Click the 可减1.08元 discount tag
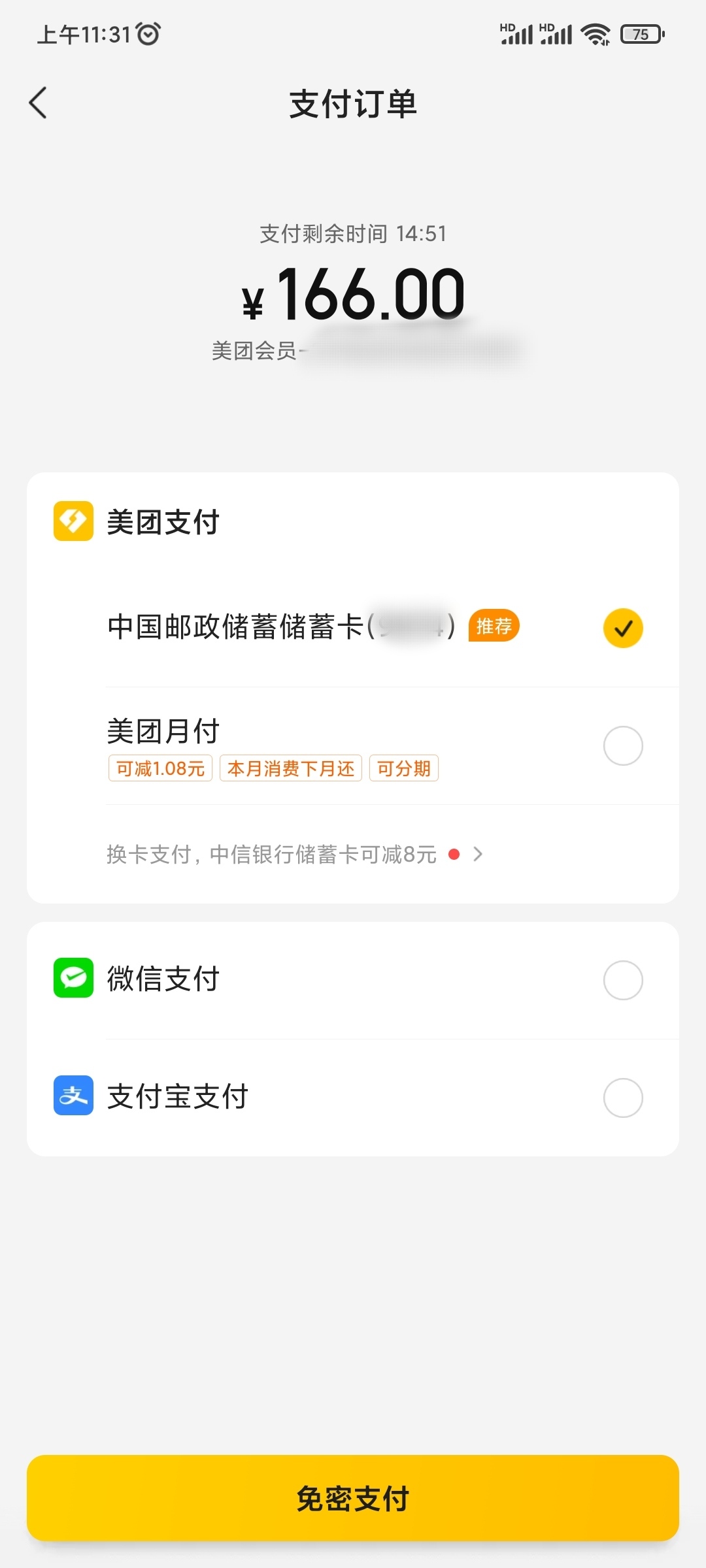706x1568 pixels. pos(160,768)
